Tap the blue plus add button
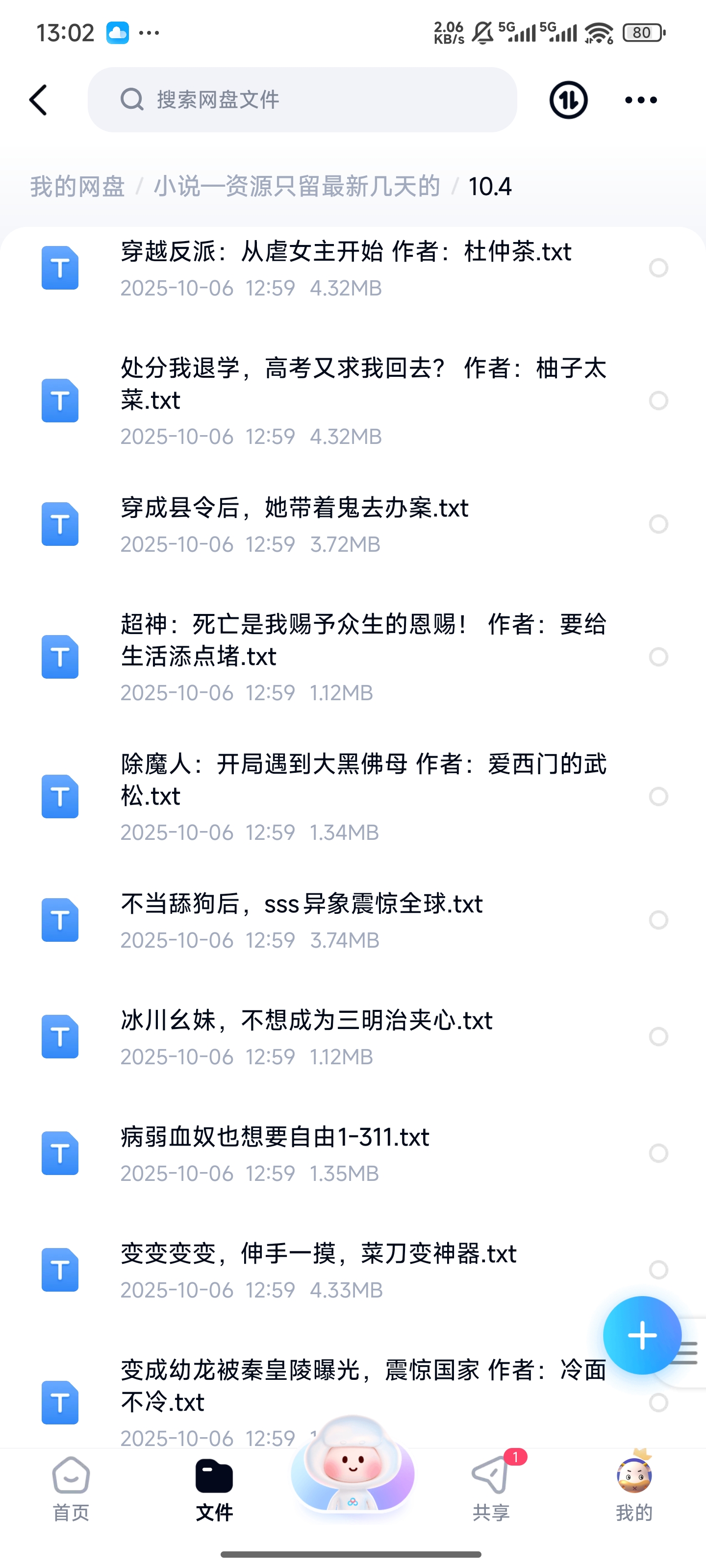 coord(642,1335)
